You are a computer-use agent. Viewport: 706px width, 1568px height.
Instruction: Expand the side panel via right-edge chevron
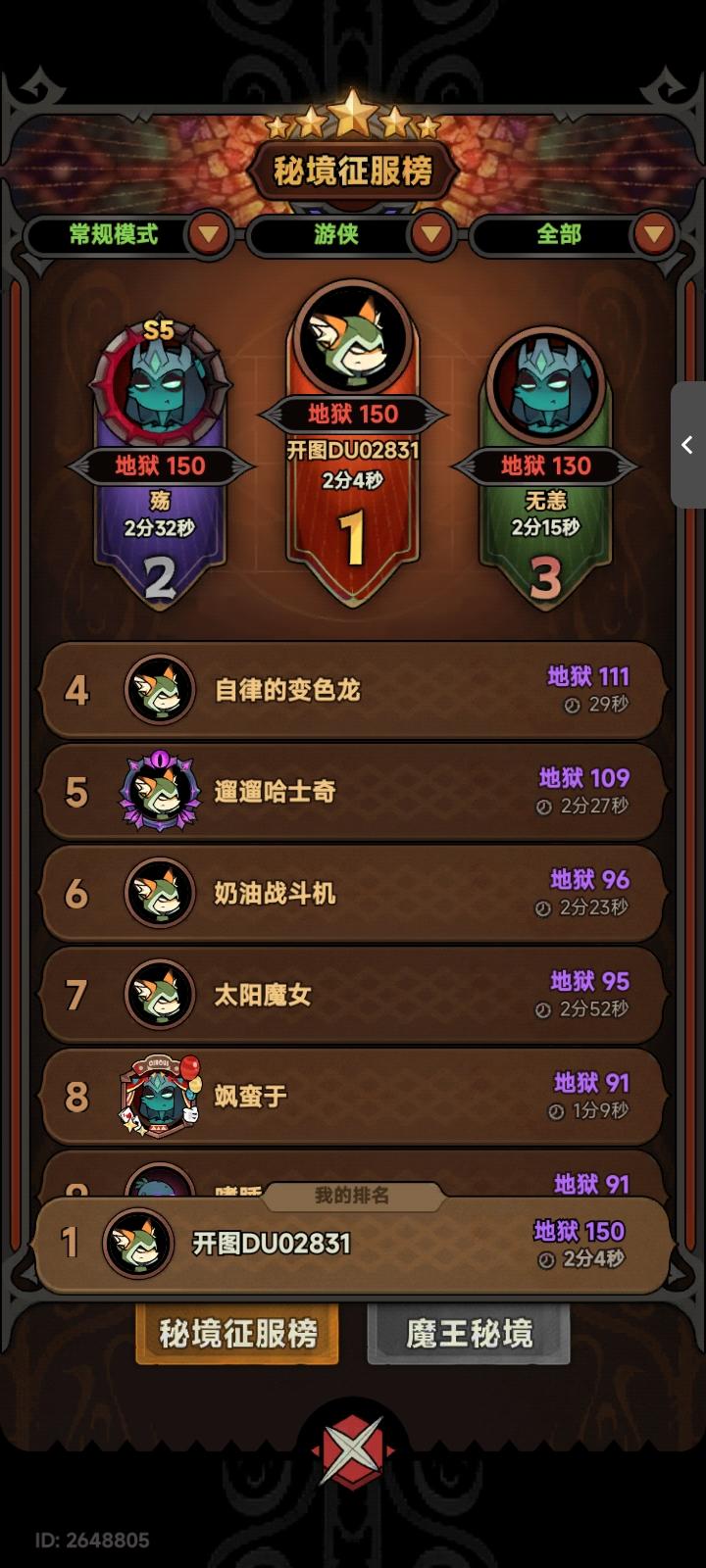click(689, 443)
